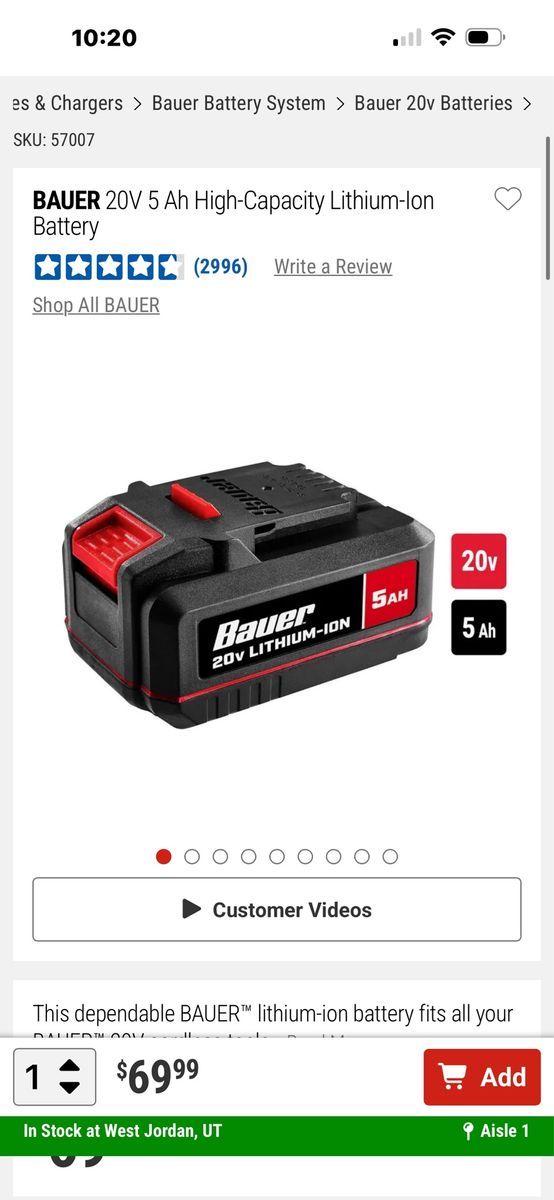Add the battery to cart
This screenshot has height=1200, width=554.
[x=482, y=1077]
